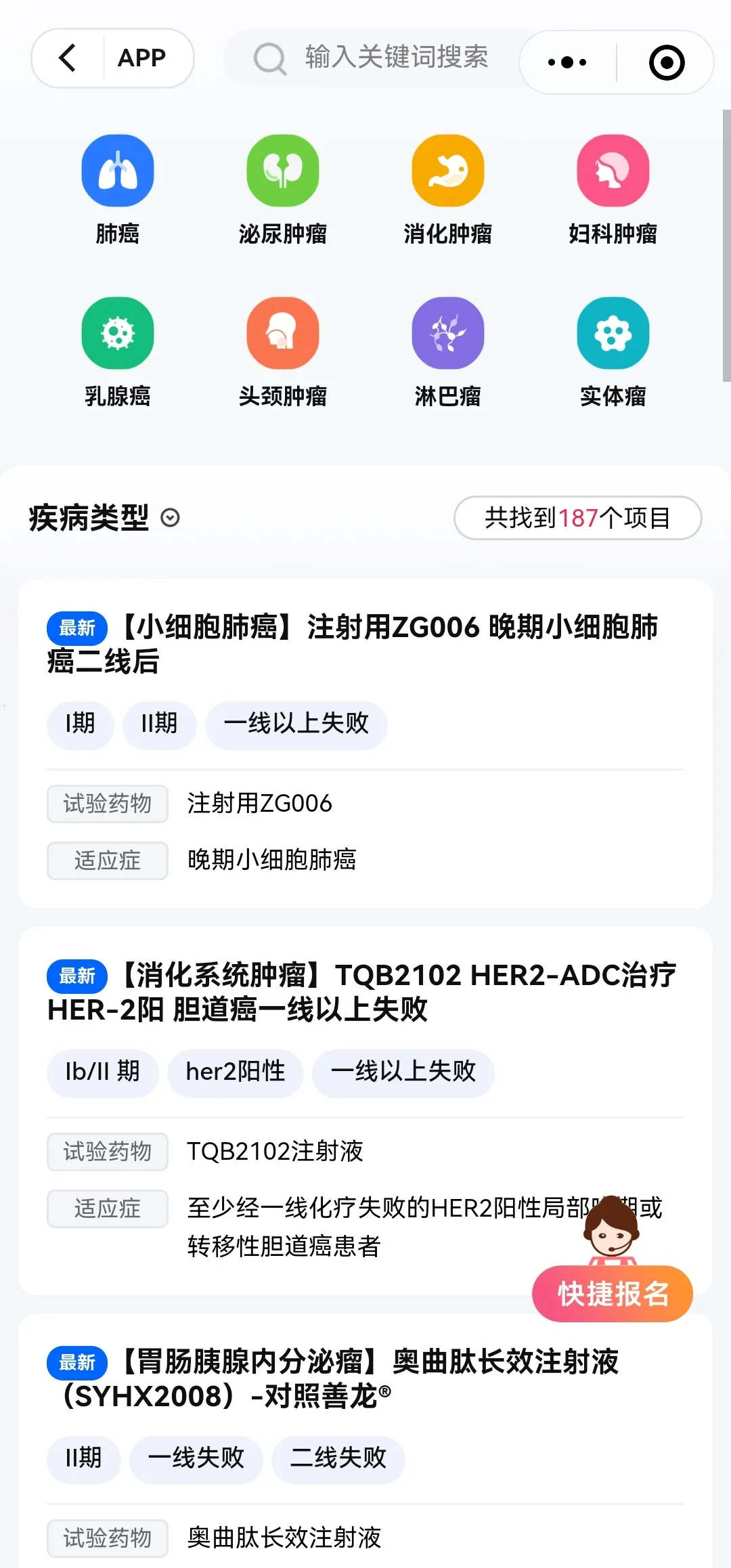Open the 头颈肿瘤 head icon
Screen dimensions: 731x1568
point(283,333)
